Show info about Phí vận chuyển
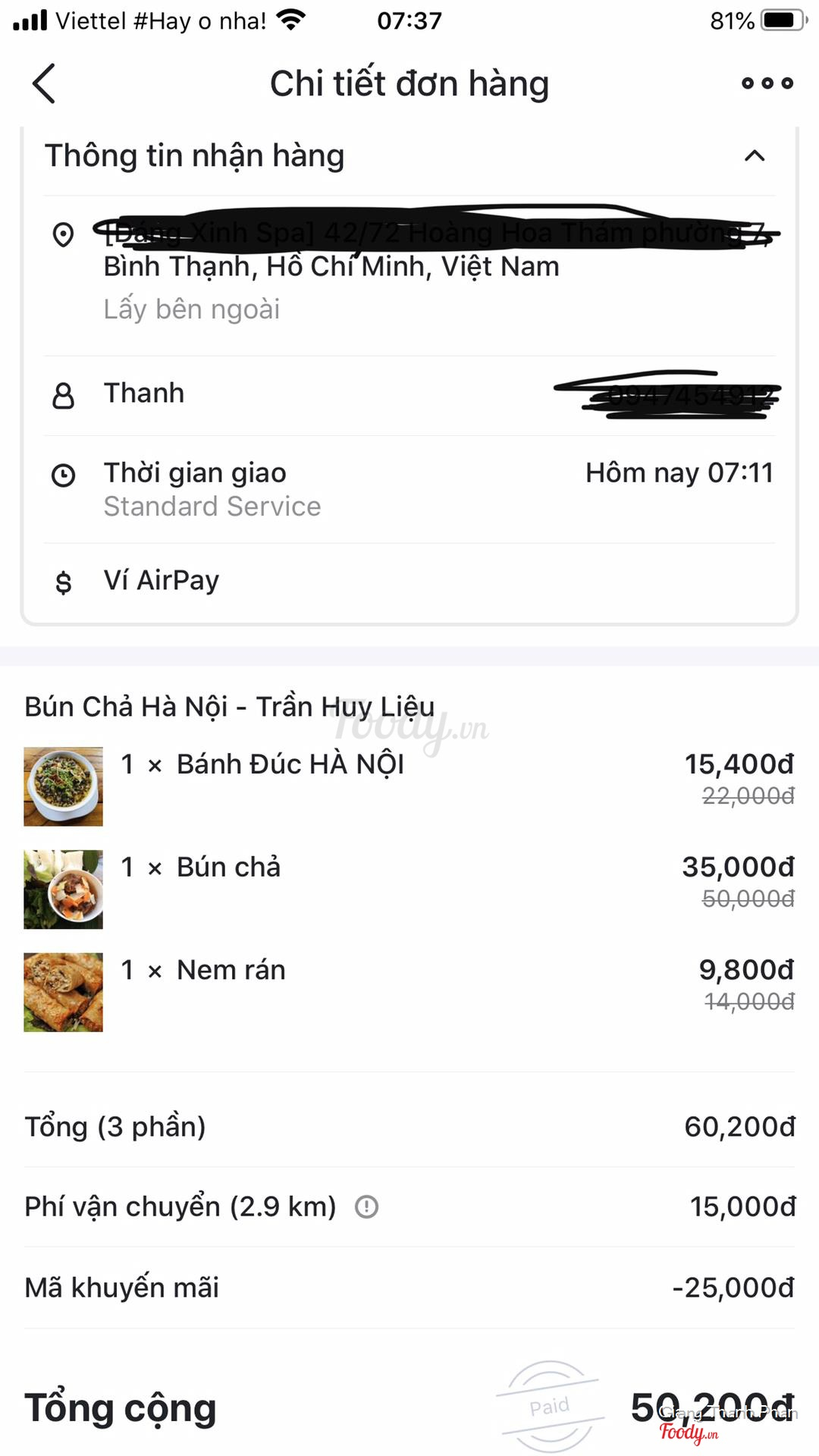 point(366,1207)
